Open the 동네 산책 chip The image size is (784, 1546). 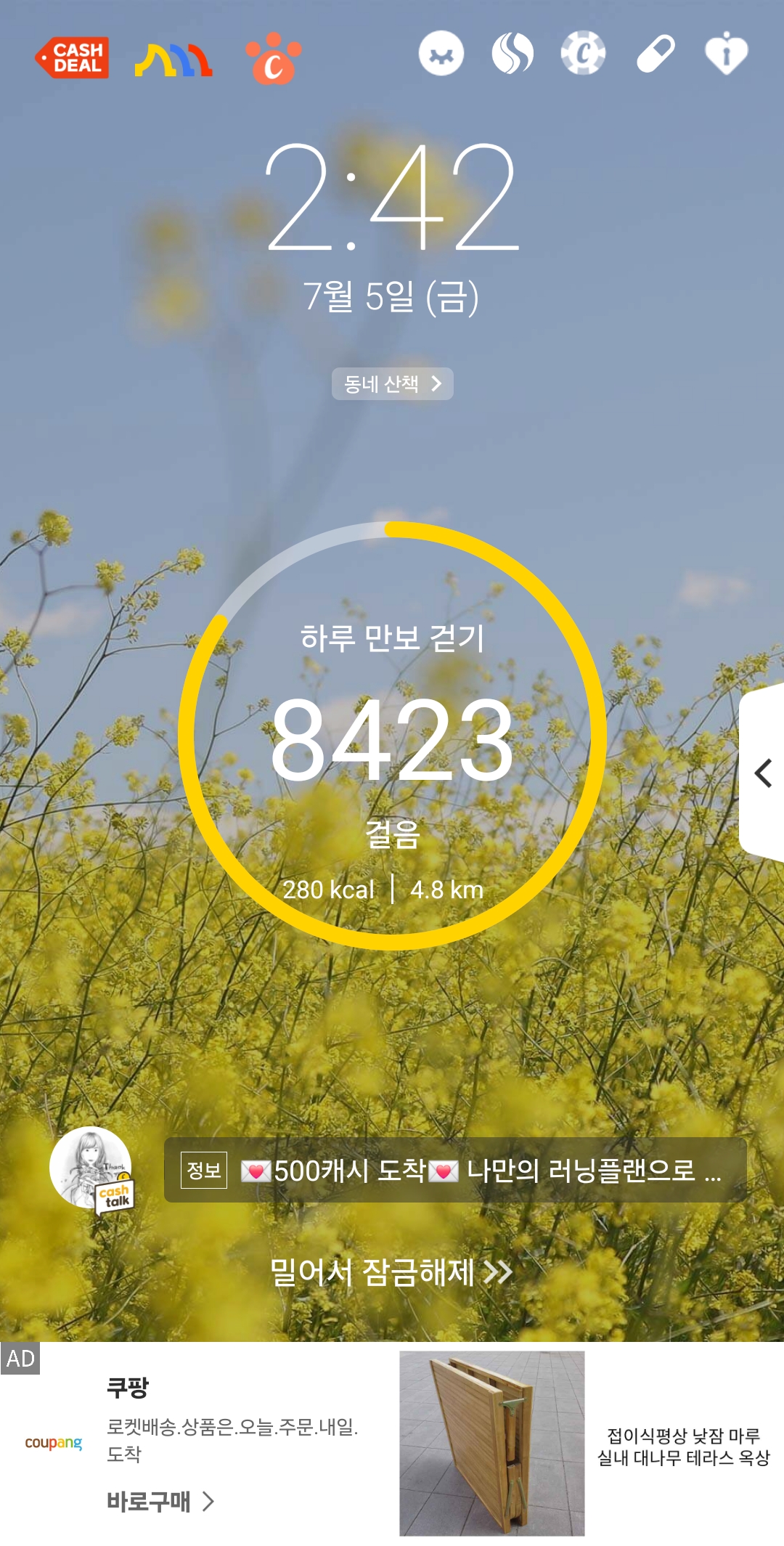392,383
